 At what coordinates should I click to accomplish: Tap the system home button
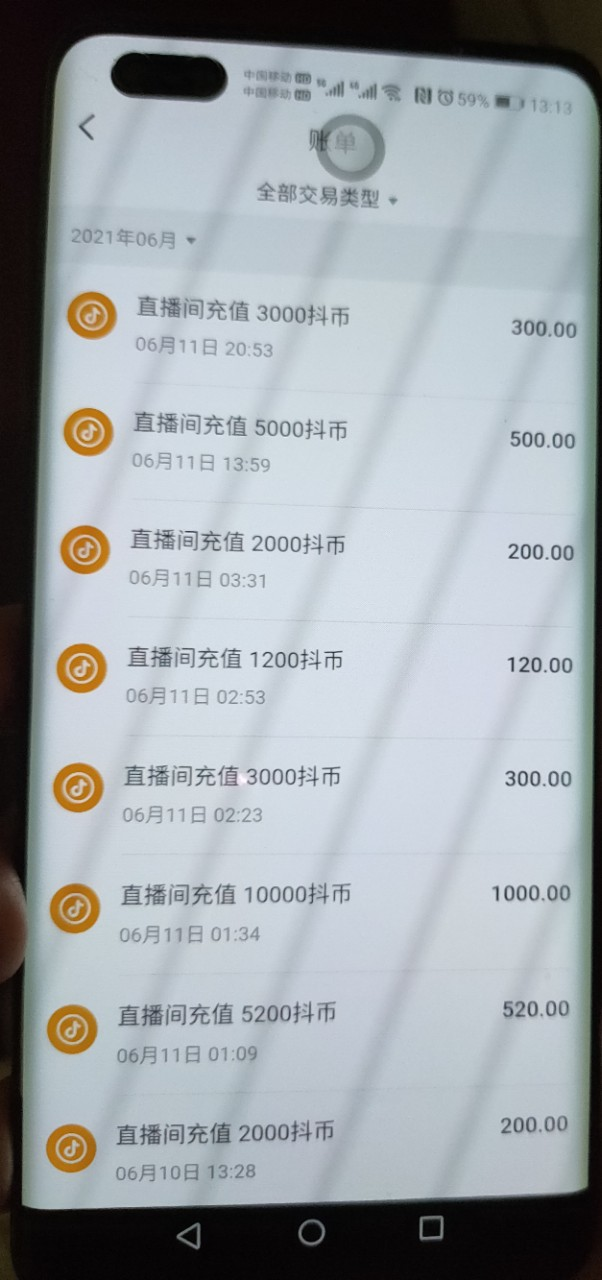tap(311, 1232)
